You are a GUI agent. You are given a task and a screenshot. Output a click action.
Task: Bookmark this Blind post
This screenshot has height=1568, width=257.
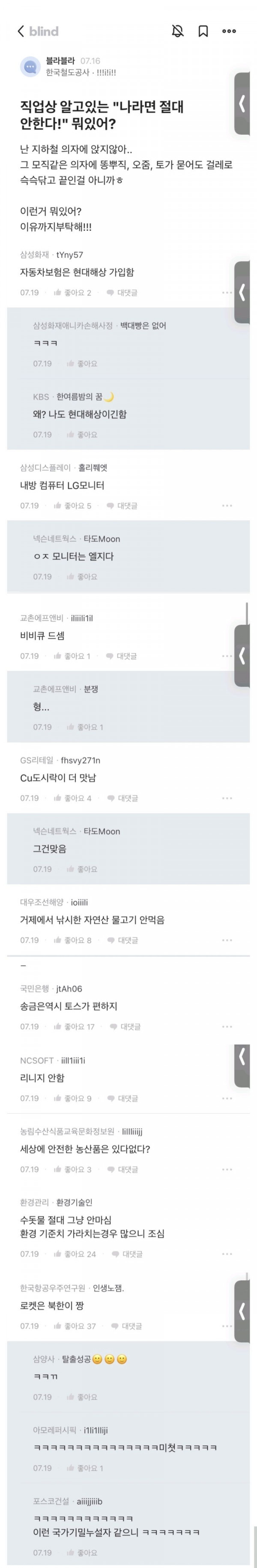[203, 31]
